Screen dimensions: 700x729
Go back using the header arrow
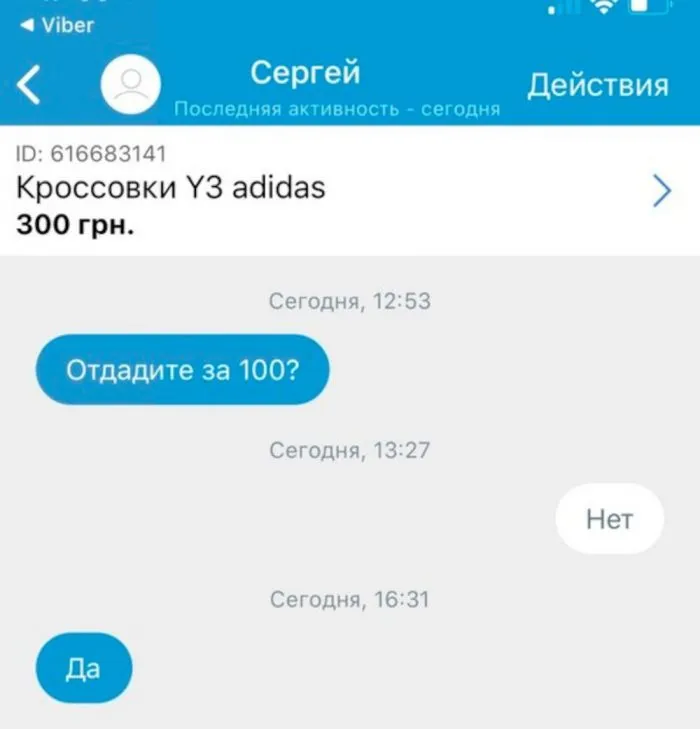tap(30, 85)
